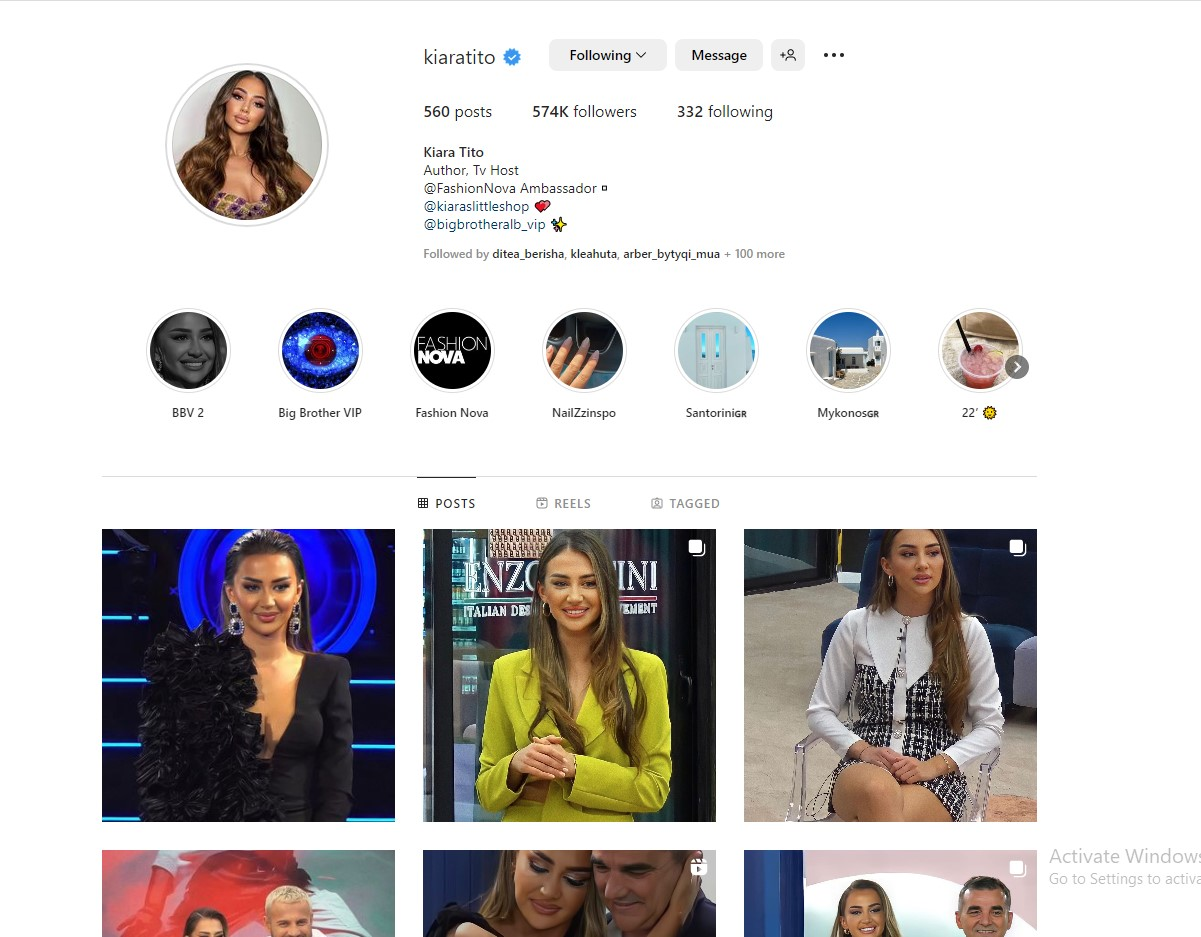
Task: Open the post with the black feathered dress
Action: pyautogui.click(x=248, y=675)
